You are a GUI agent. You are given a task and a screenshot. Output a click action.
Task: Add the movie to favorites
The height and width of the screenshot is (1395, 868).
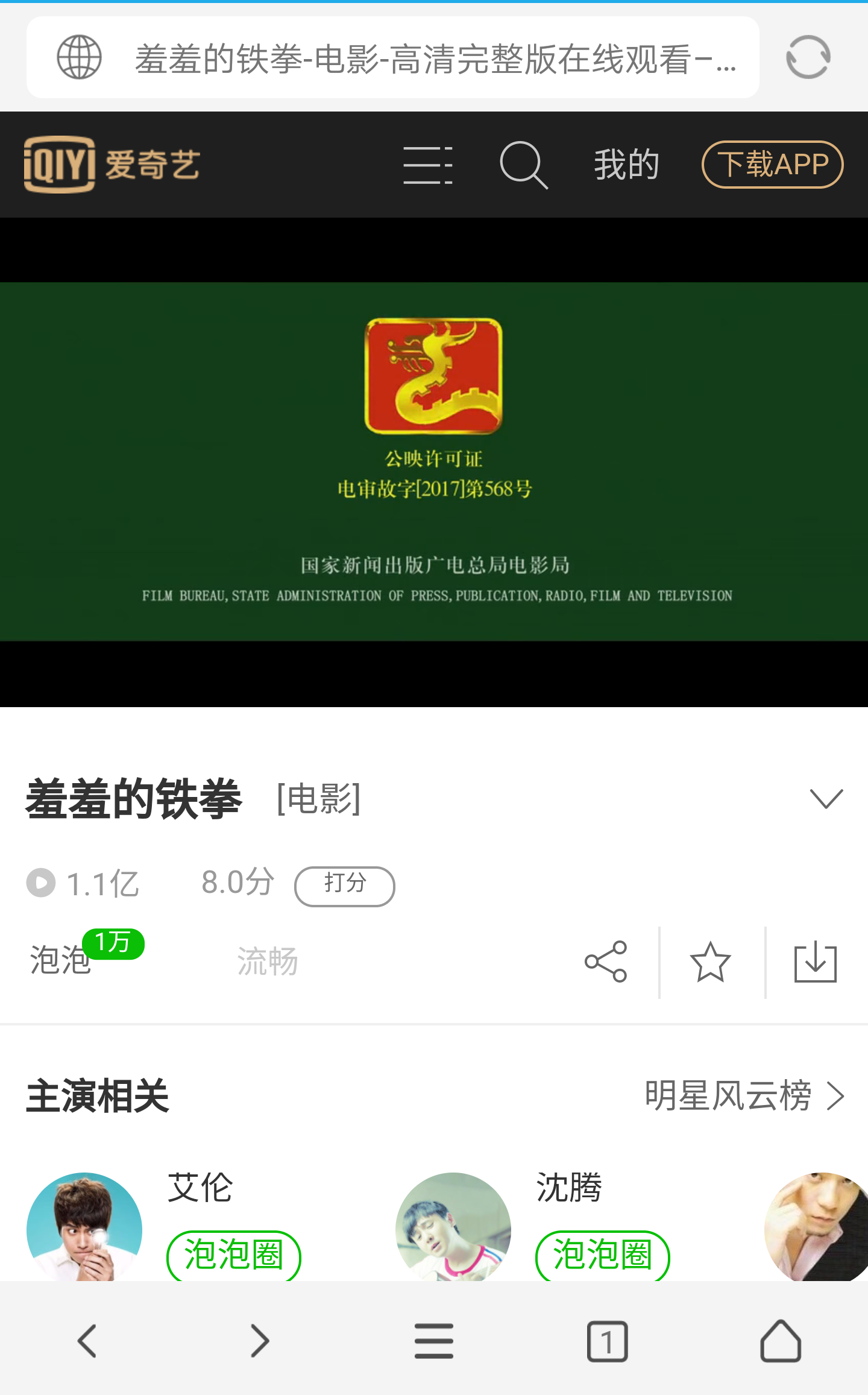[710, 962]
